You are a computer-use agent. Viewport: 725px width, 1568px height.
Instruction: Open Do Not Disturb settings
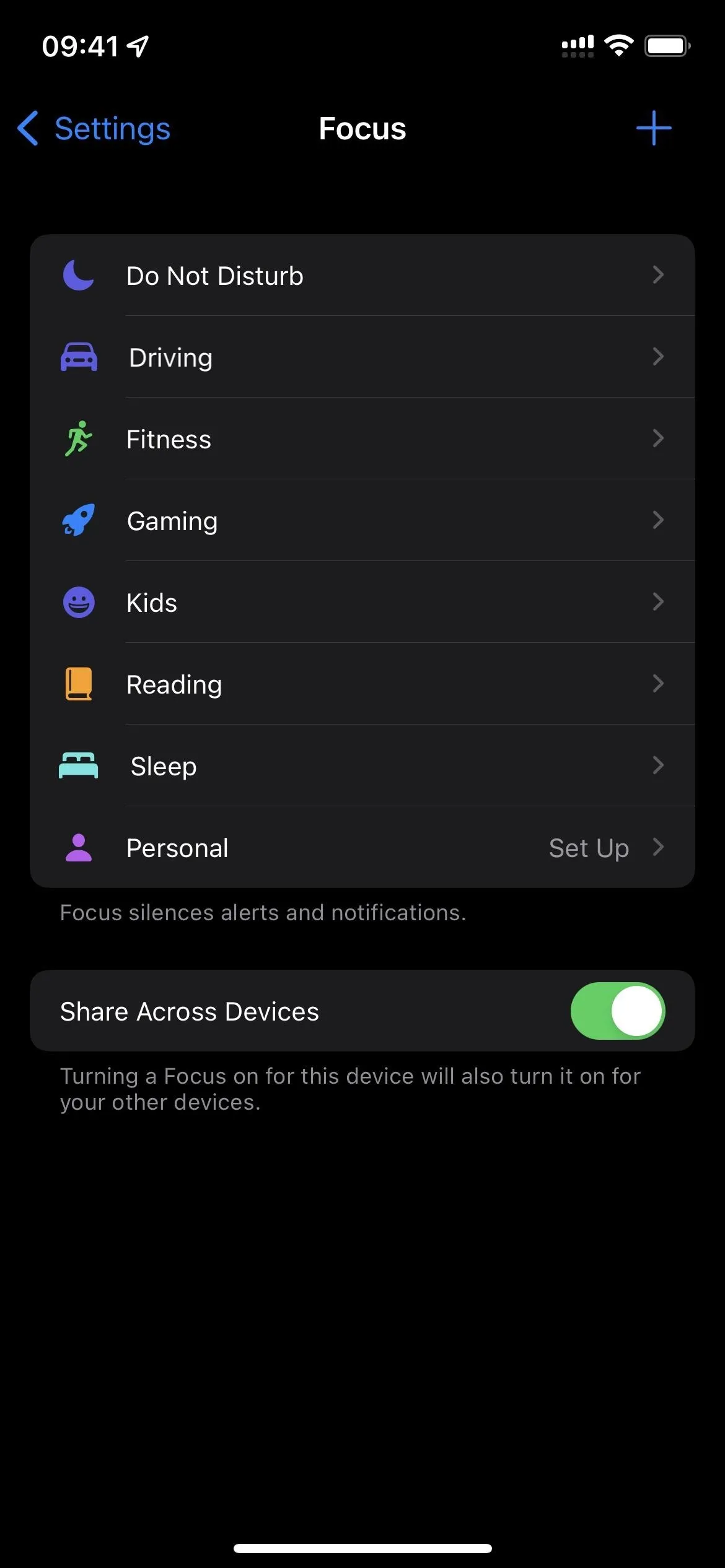pyautogui.click(x=362, y=275)
